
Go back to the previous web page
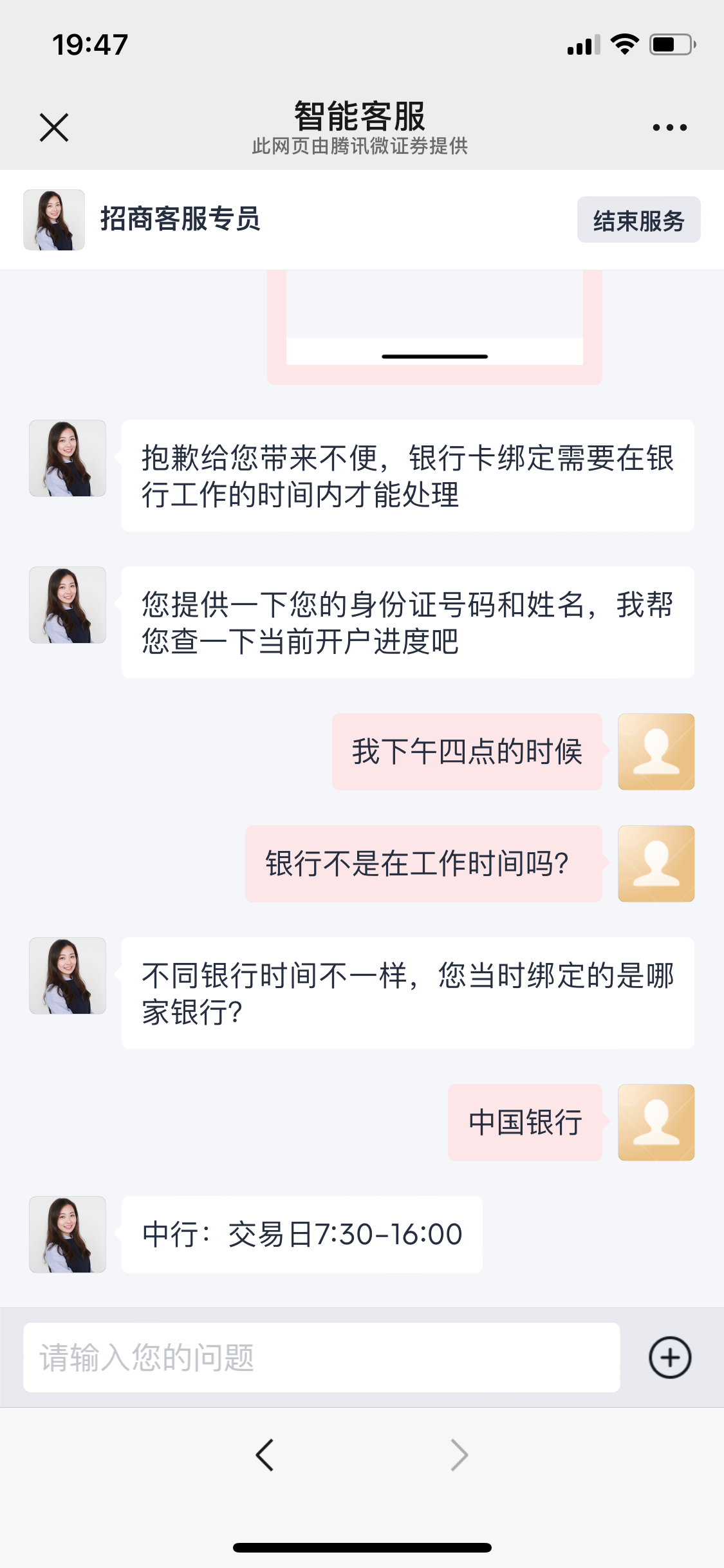point(265,1455)
